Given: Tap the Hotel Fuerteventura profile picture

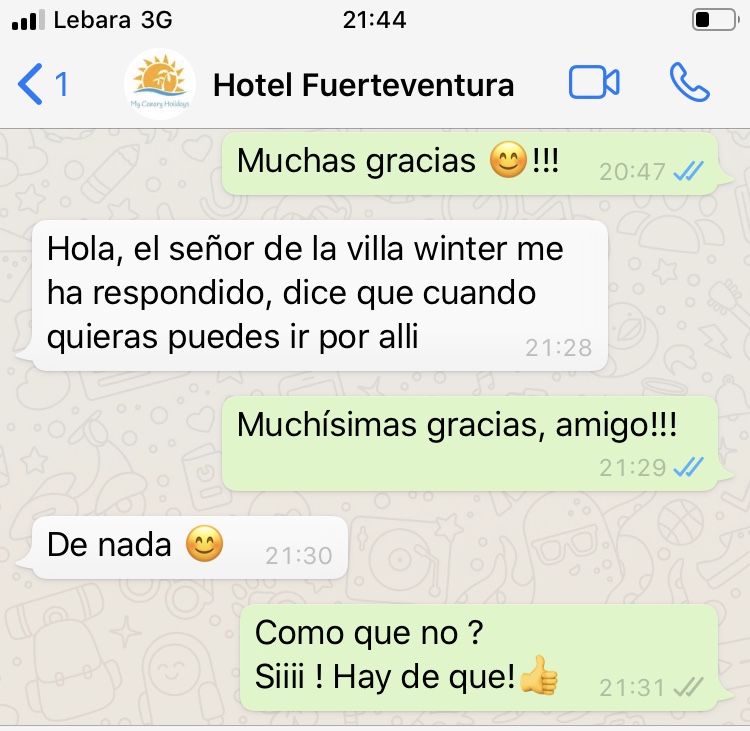Looking at the screenshot, I should point(161,85).
